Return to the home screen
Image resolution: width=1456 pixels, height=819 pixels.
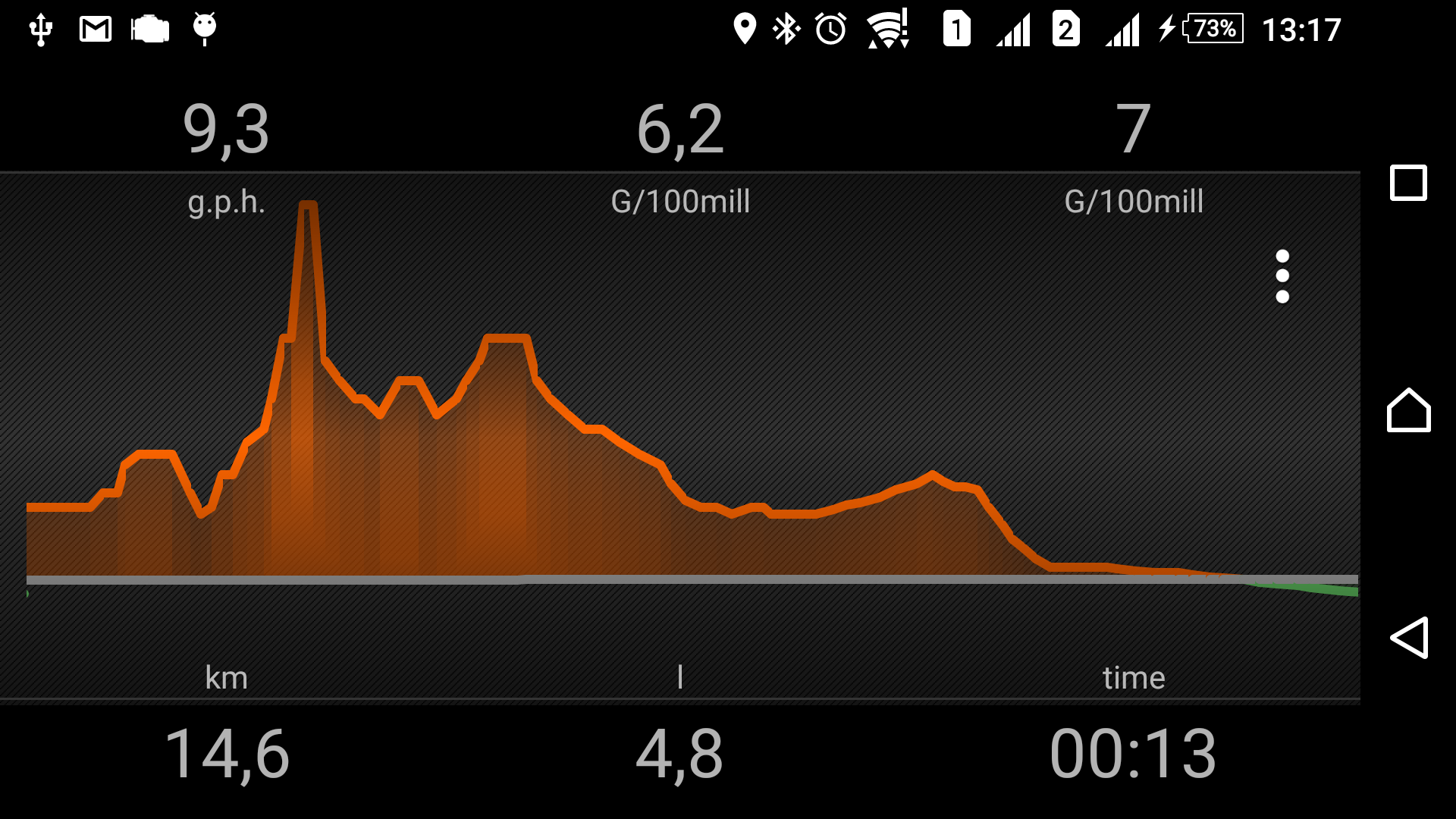(x=1409, y=410)
